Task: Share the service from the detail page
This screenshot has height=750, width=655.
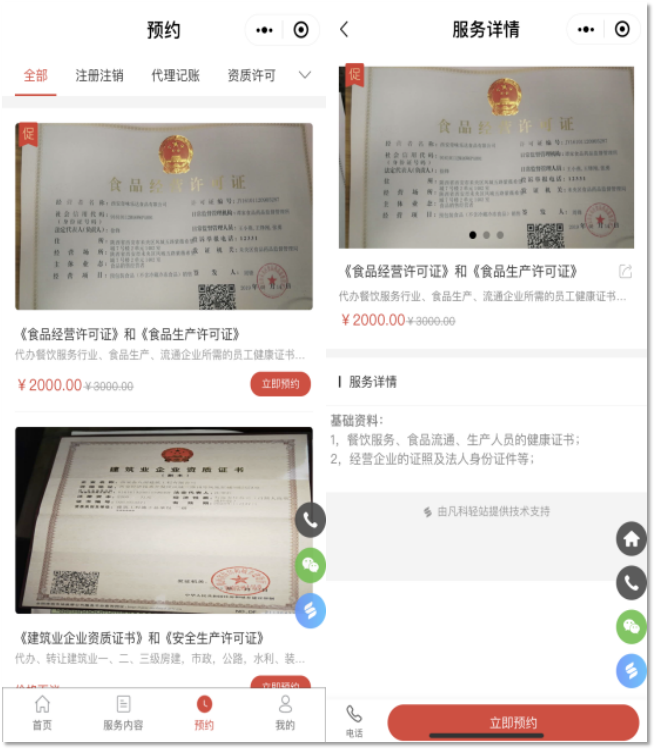Action: [625, 271]
